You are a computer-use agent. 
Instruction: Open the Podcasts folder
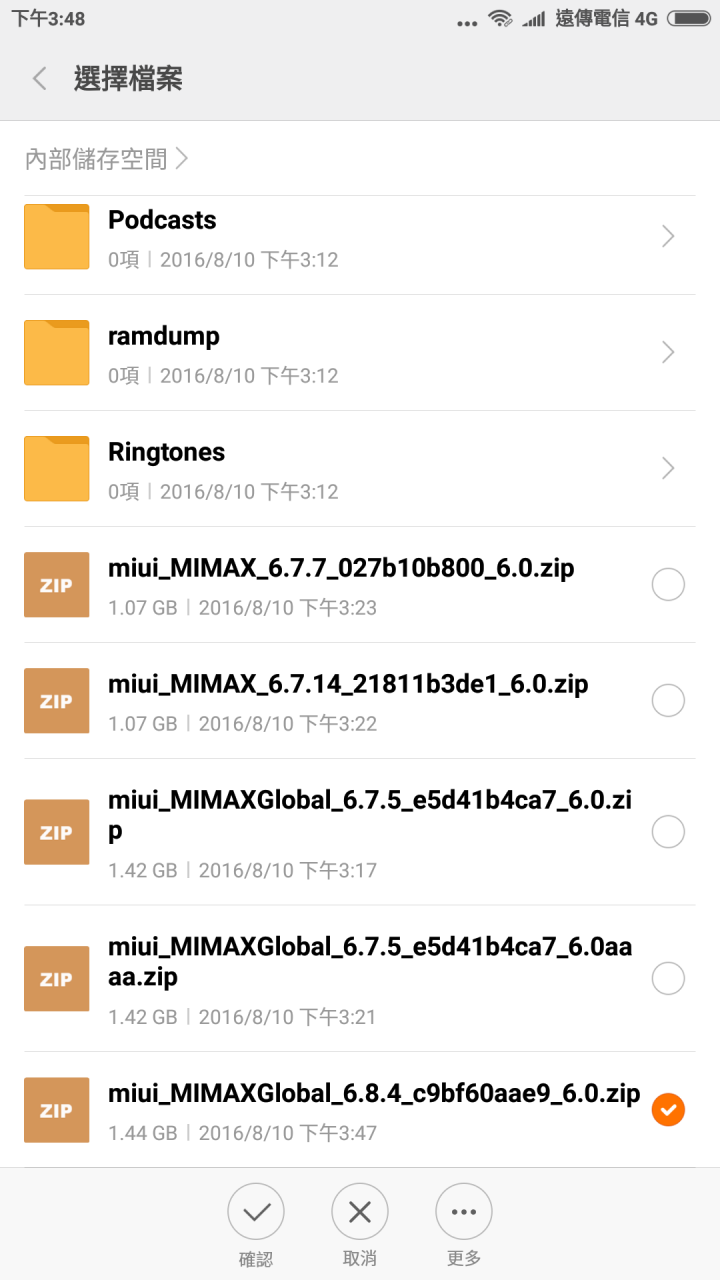[360, 237]
